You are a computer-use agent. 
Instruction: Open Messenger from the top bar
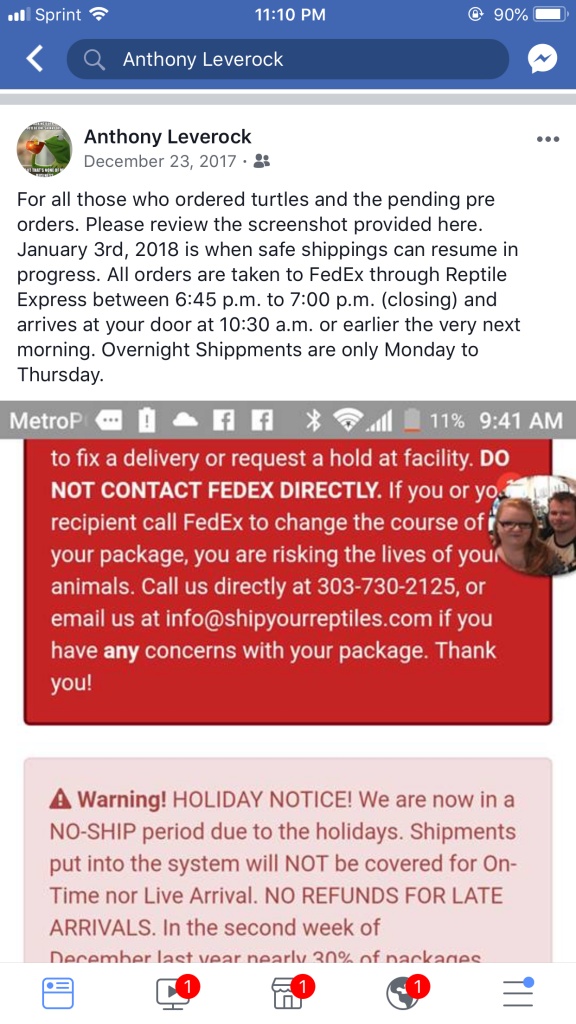(543, 59)
